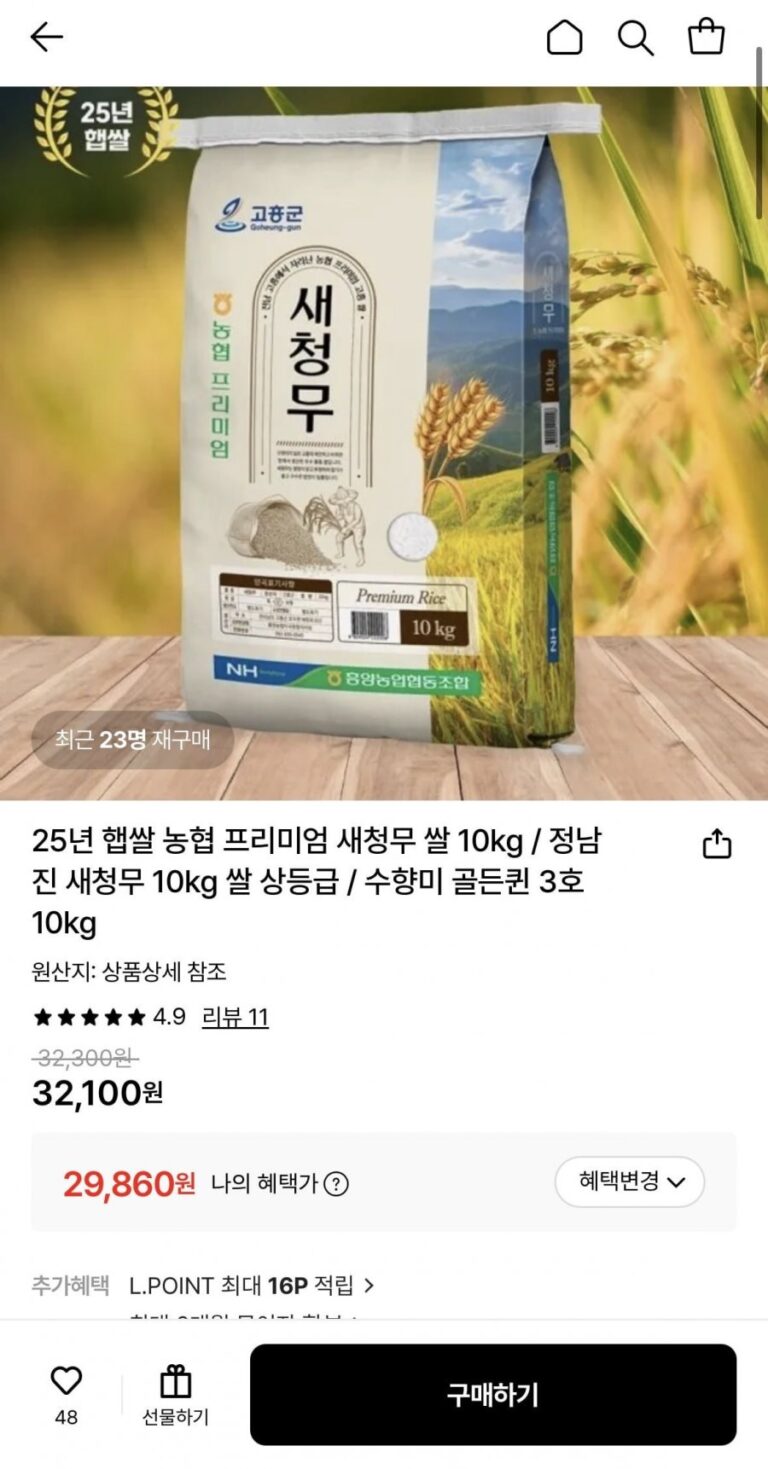Image resolution: width=768 pixels, height=1469 pixels.
Task: Add this product to wishlist with heart
Action: click(x=66, y=1382)
